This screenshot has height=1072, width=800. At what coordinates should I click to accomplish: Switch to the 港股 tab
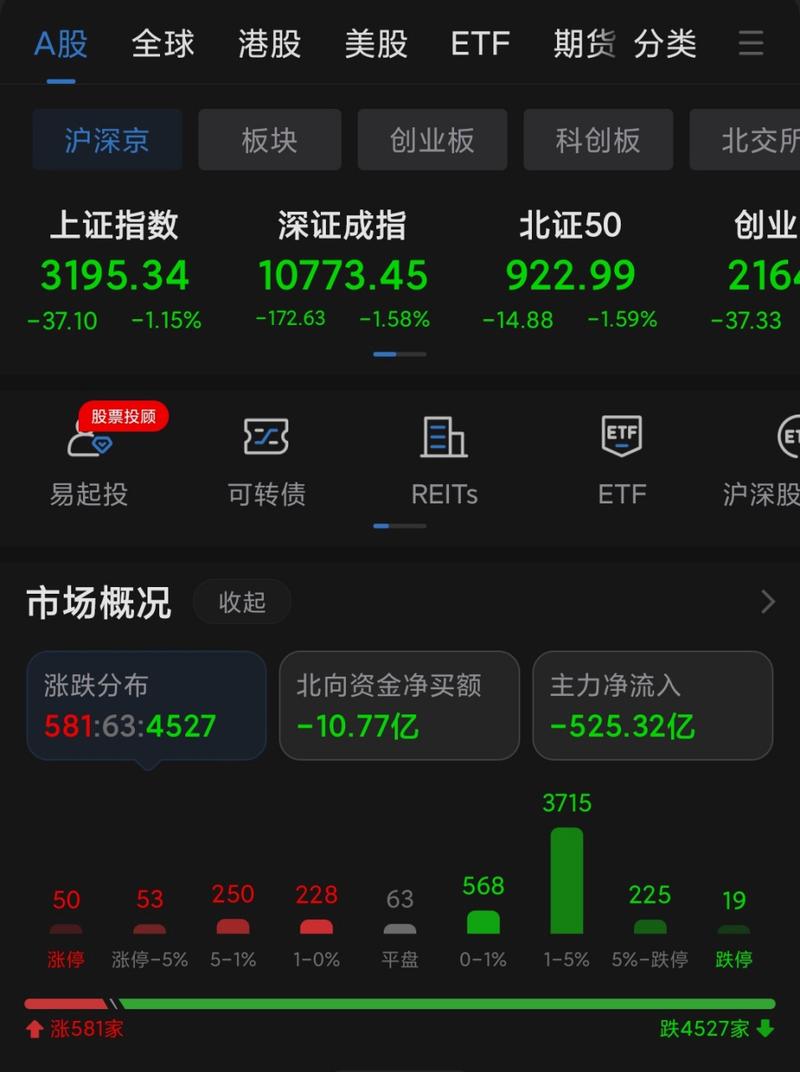click(x=269, y=44)
